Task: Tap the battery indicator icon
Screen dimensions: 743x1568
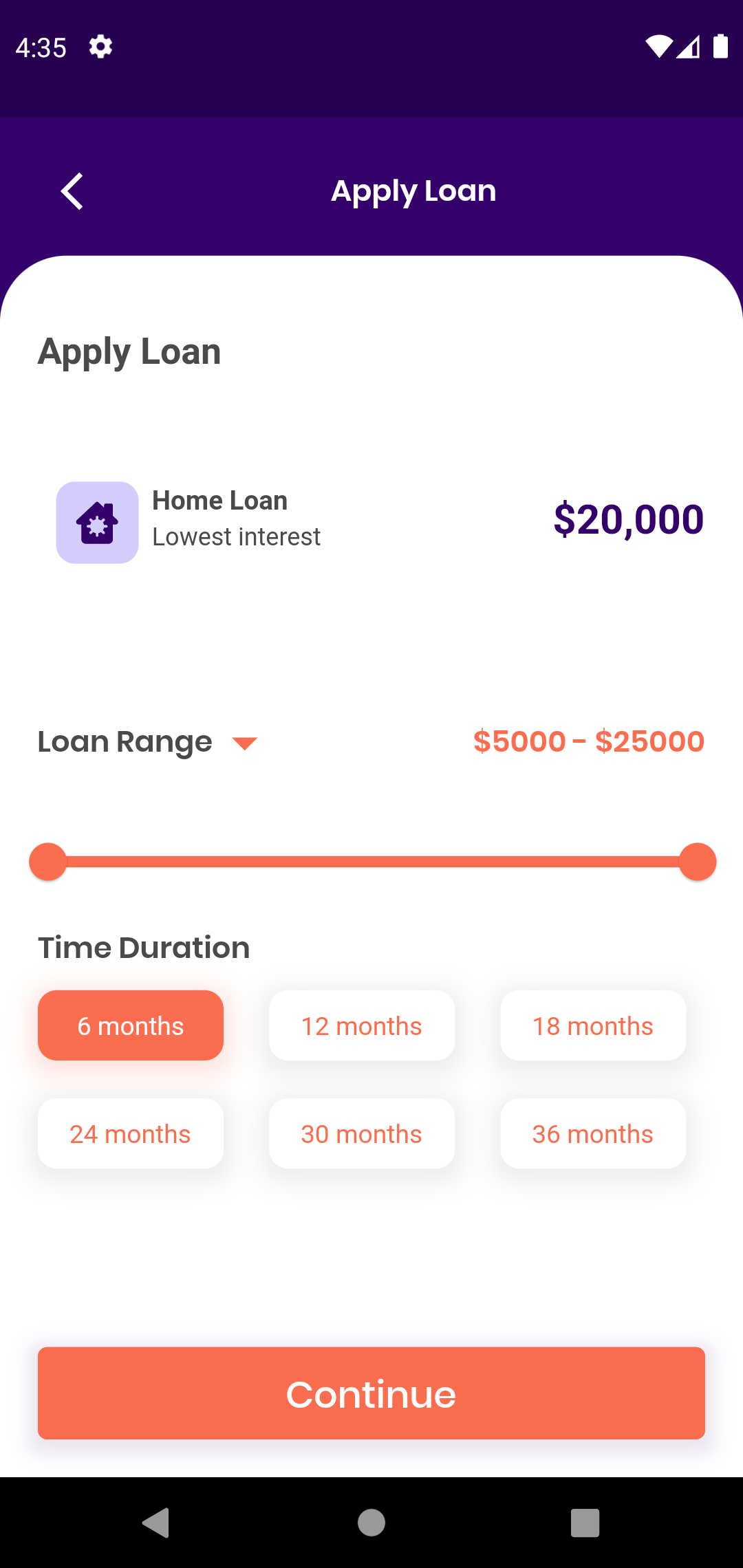Action: click(x=720, y=47)
